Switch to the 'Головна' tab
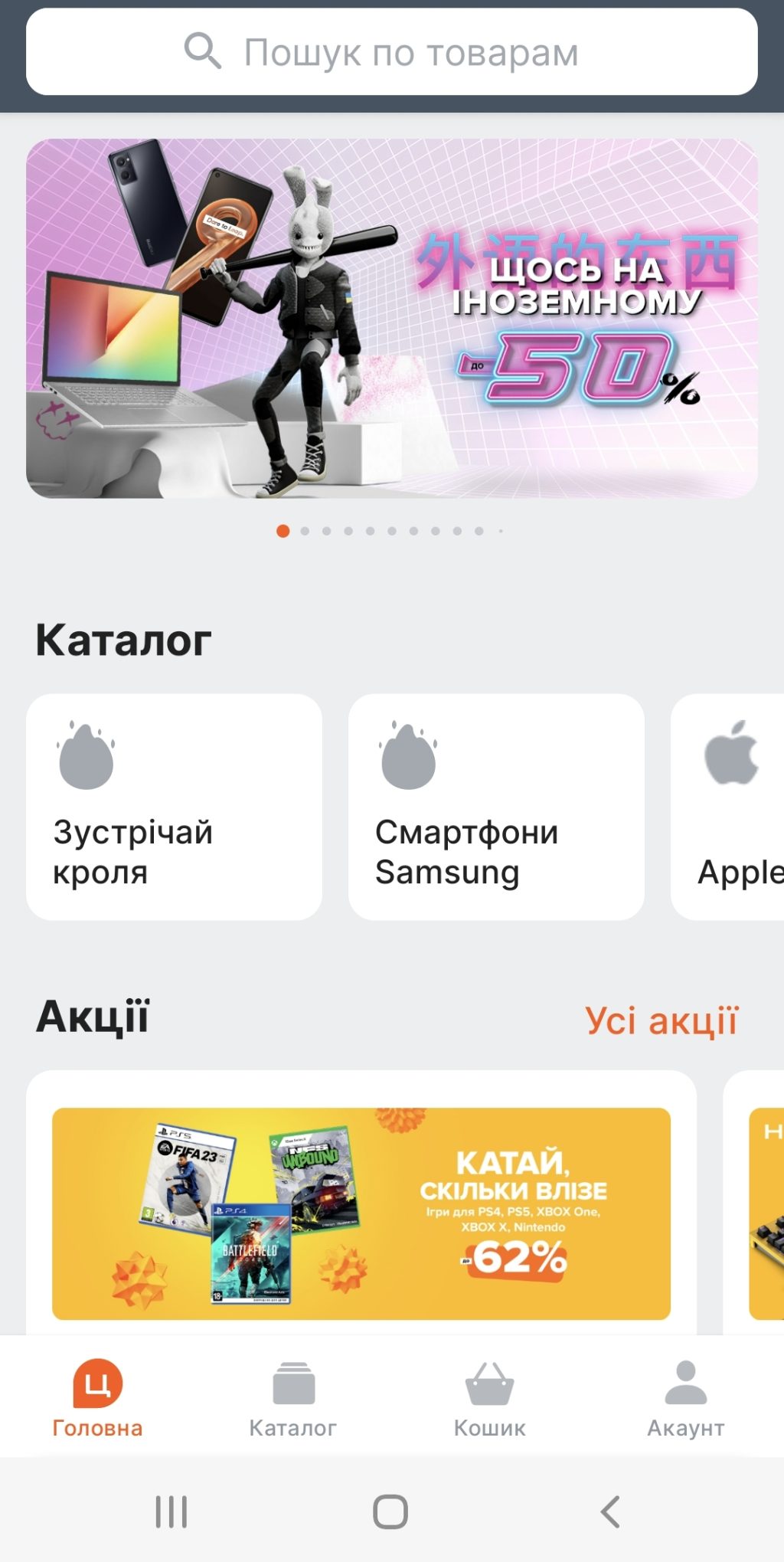 [97, 1396]
